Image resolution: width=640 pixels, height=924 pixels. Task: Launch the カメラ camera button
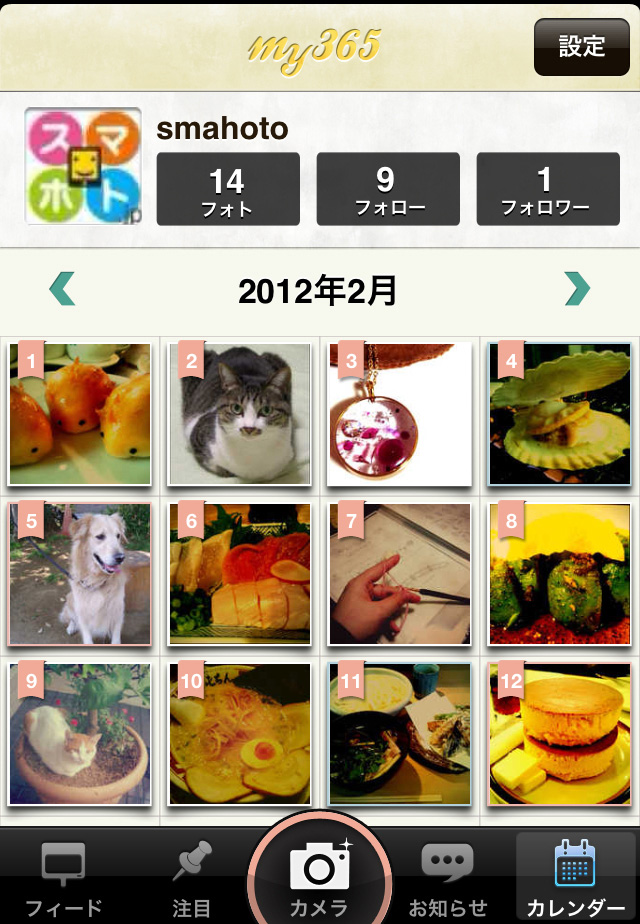(x=319, y=872)
